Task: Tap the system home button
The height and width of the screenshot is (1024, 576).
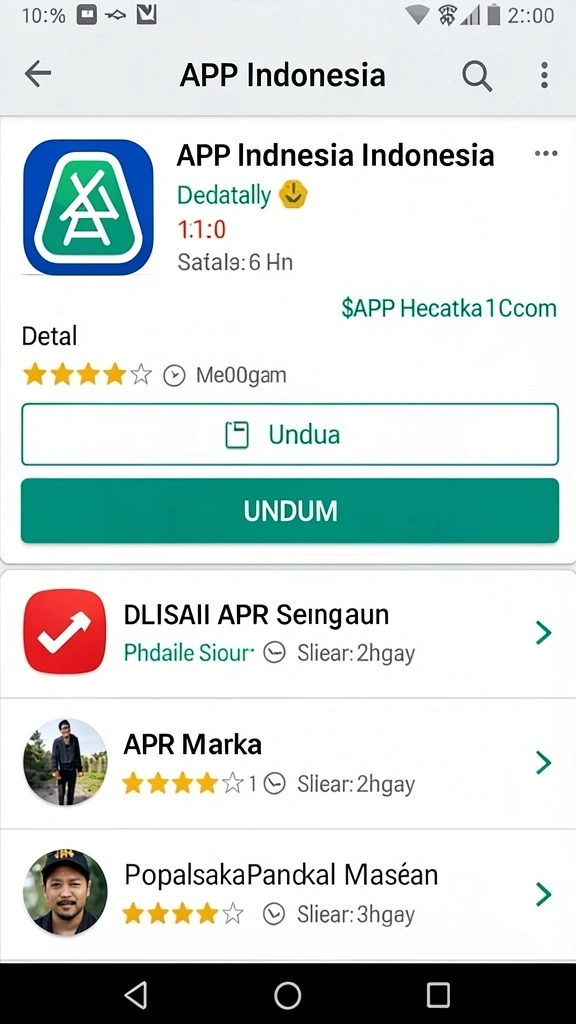Action: (287, 995)
